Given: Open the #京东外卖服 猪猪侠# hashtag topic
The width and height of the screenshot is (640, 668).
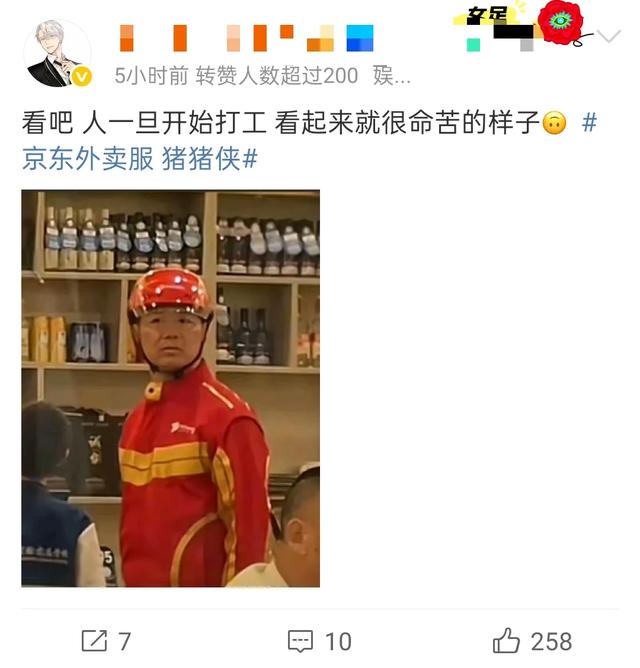Looking at the screenshot, I should (140, 158).
